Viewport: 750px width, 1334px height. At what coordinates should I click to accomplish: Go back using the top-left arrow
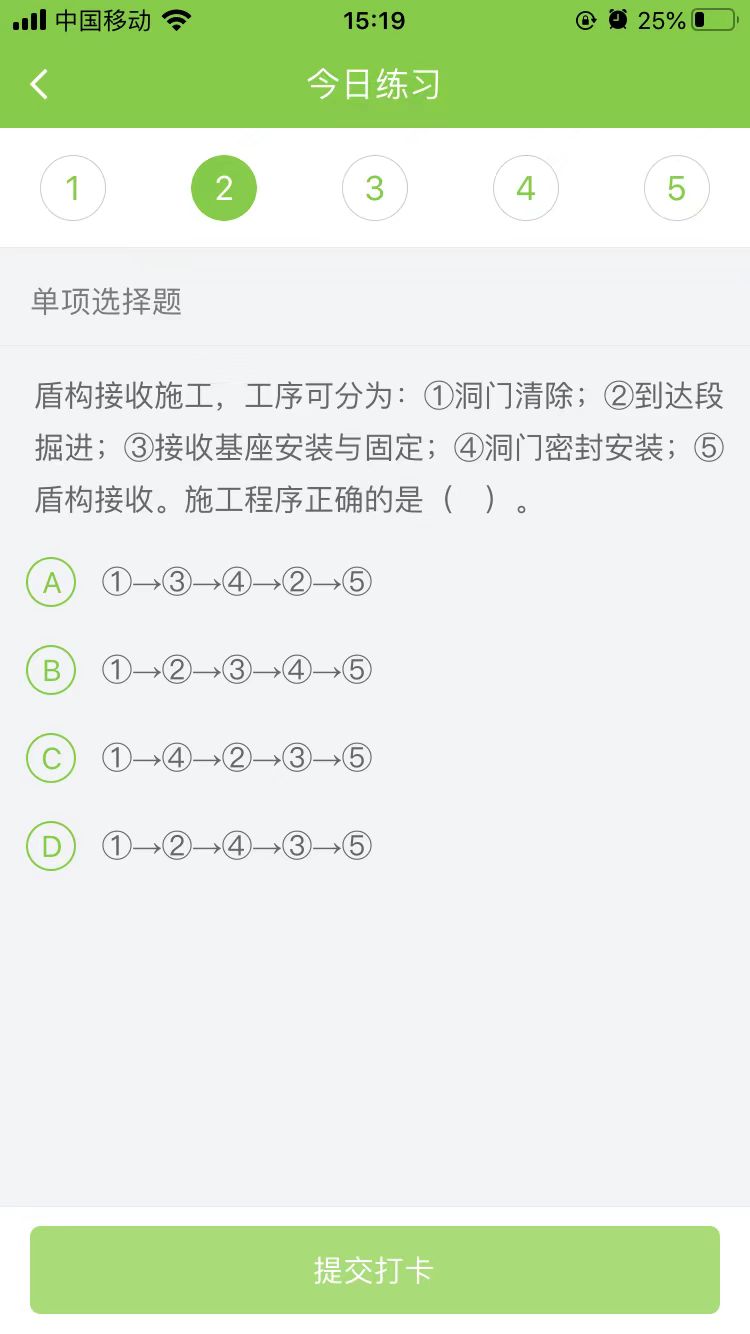tap(39, 84)
